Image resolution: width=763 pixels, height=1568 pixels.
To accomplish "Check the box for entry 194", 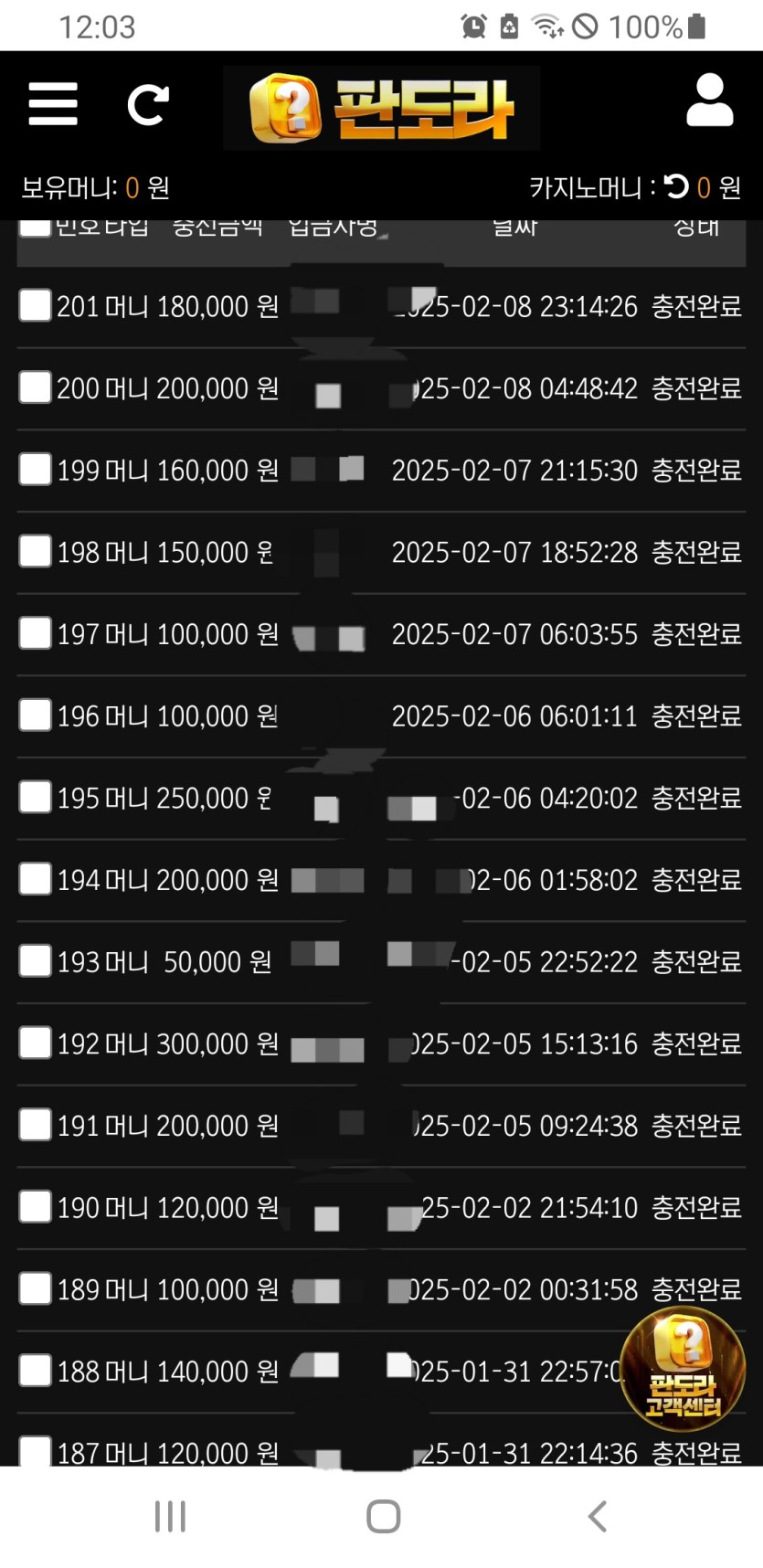I will [36, 879].
